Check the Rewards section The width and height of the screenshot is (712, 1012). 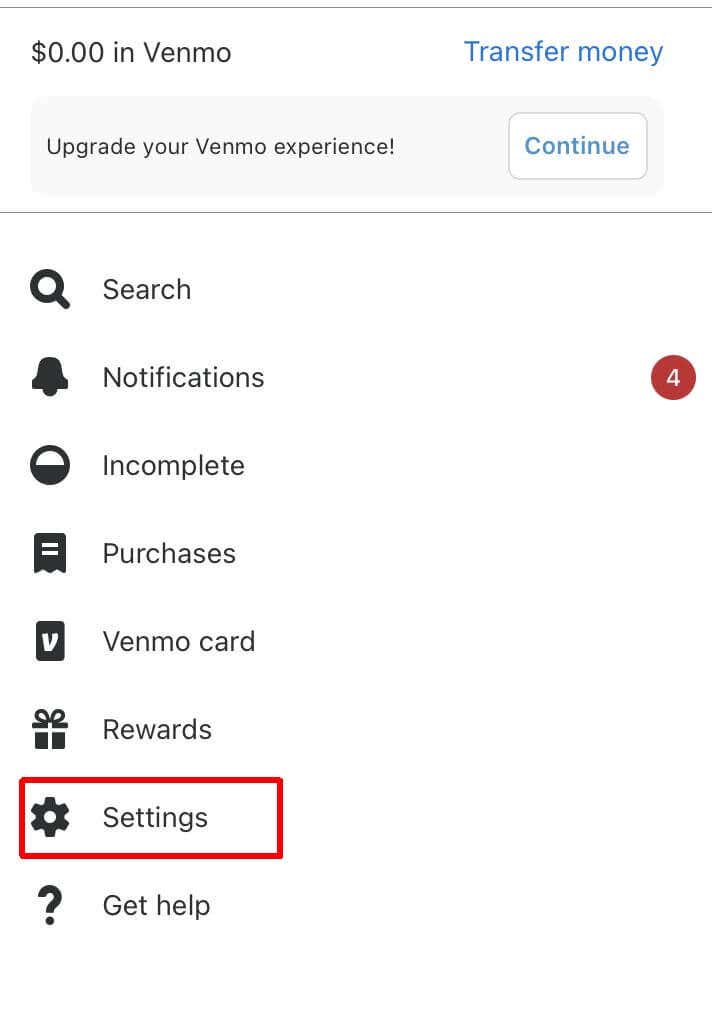click(157, 730)
